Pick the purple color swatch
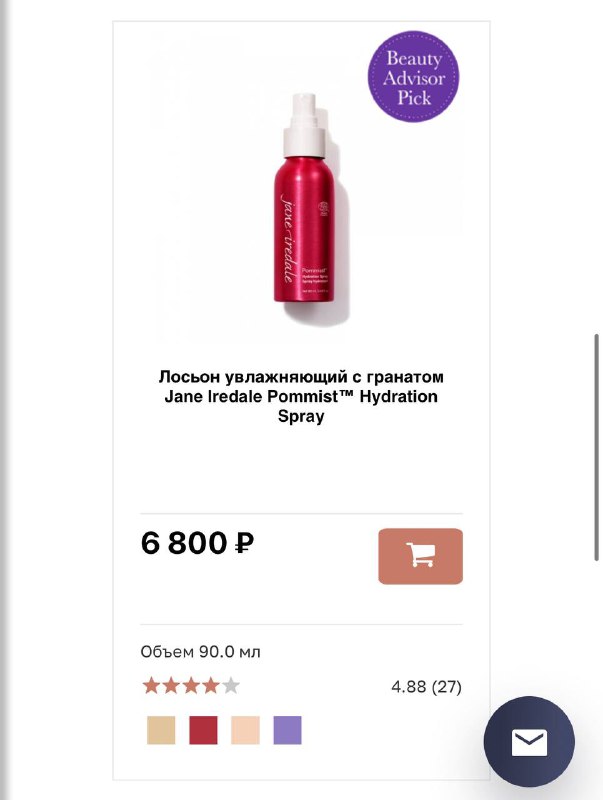Viewport: 603px width, 800px height. coord(287,730)
